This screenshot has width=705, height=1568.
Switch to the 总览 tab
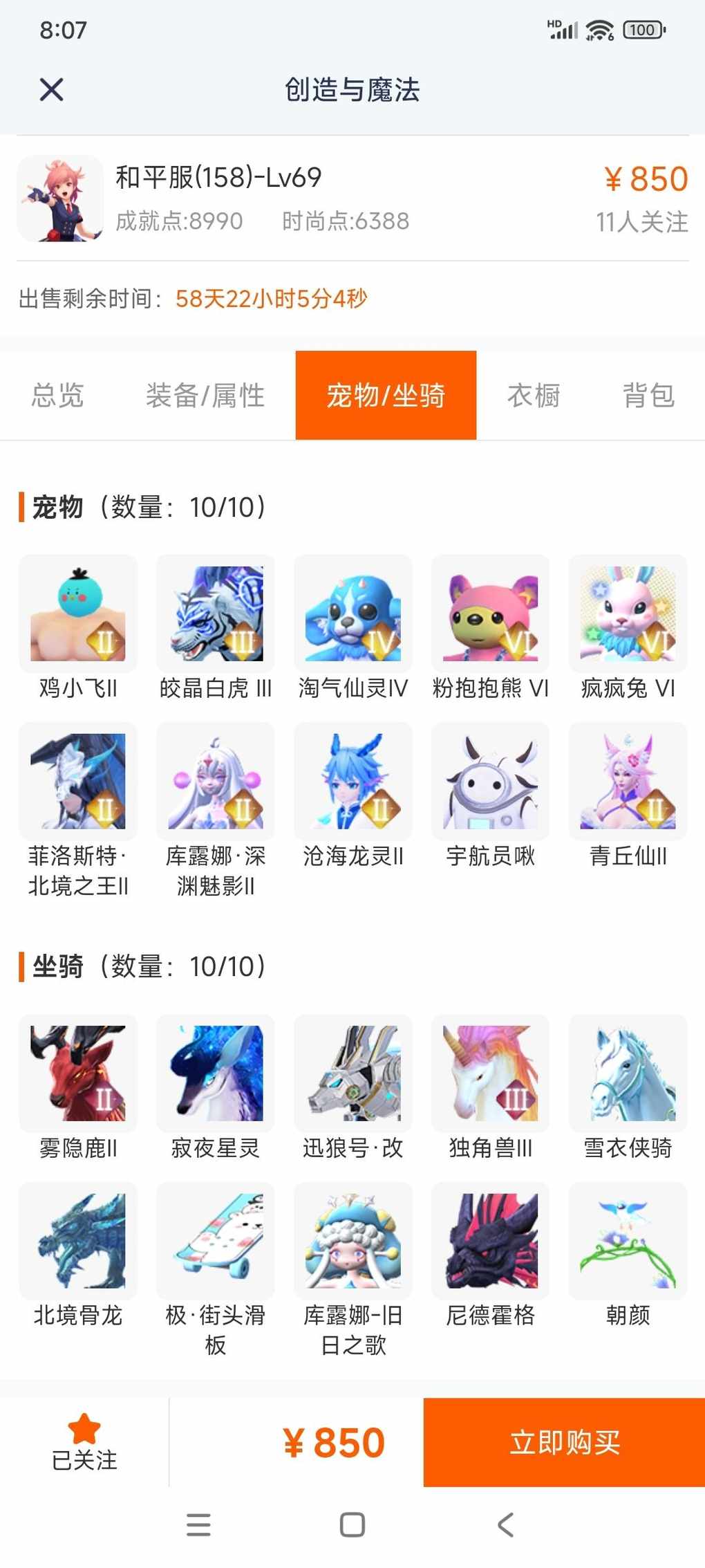[57, 396]
